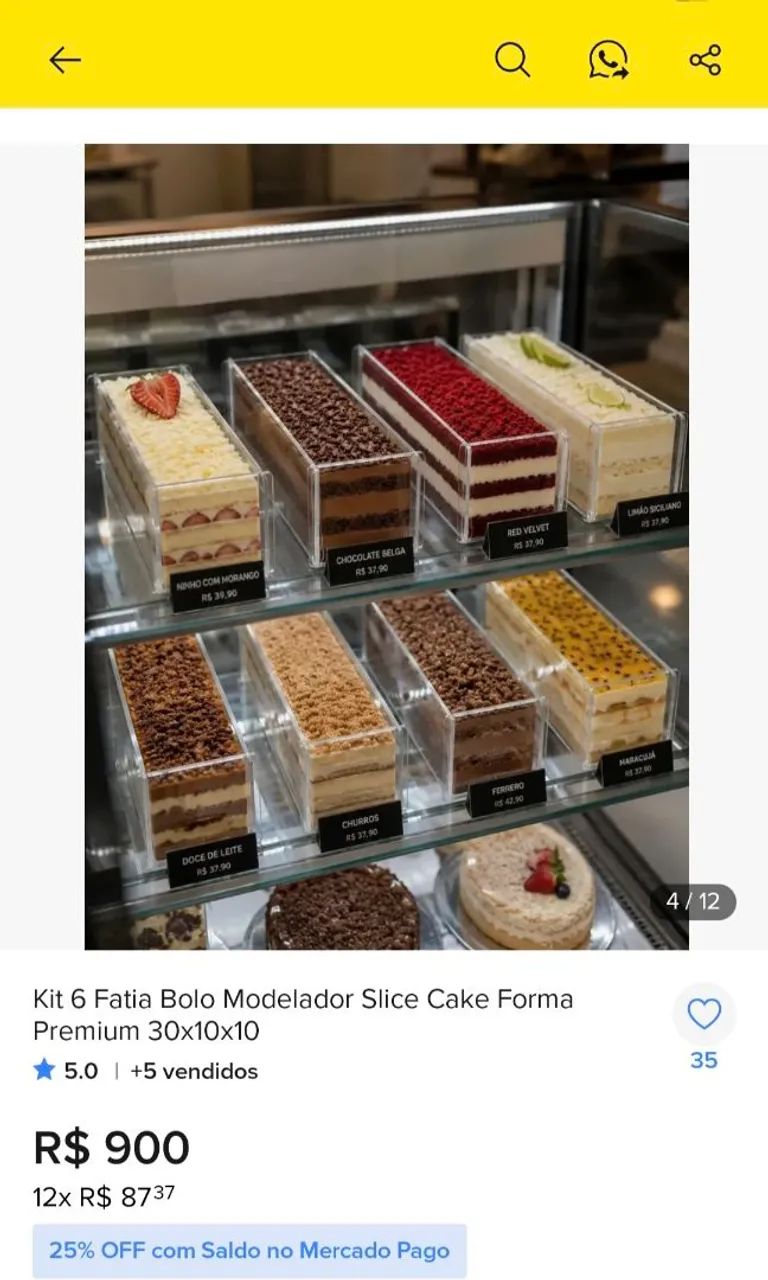Open the product photo in full view
Viewport: 768px width, 1280px height.
386,546
